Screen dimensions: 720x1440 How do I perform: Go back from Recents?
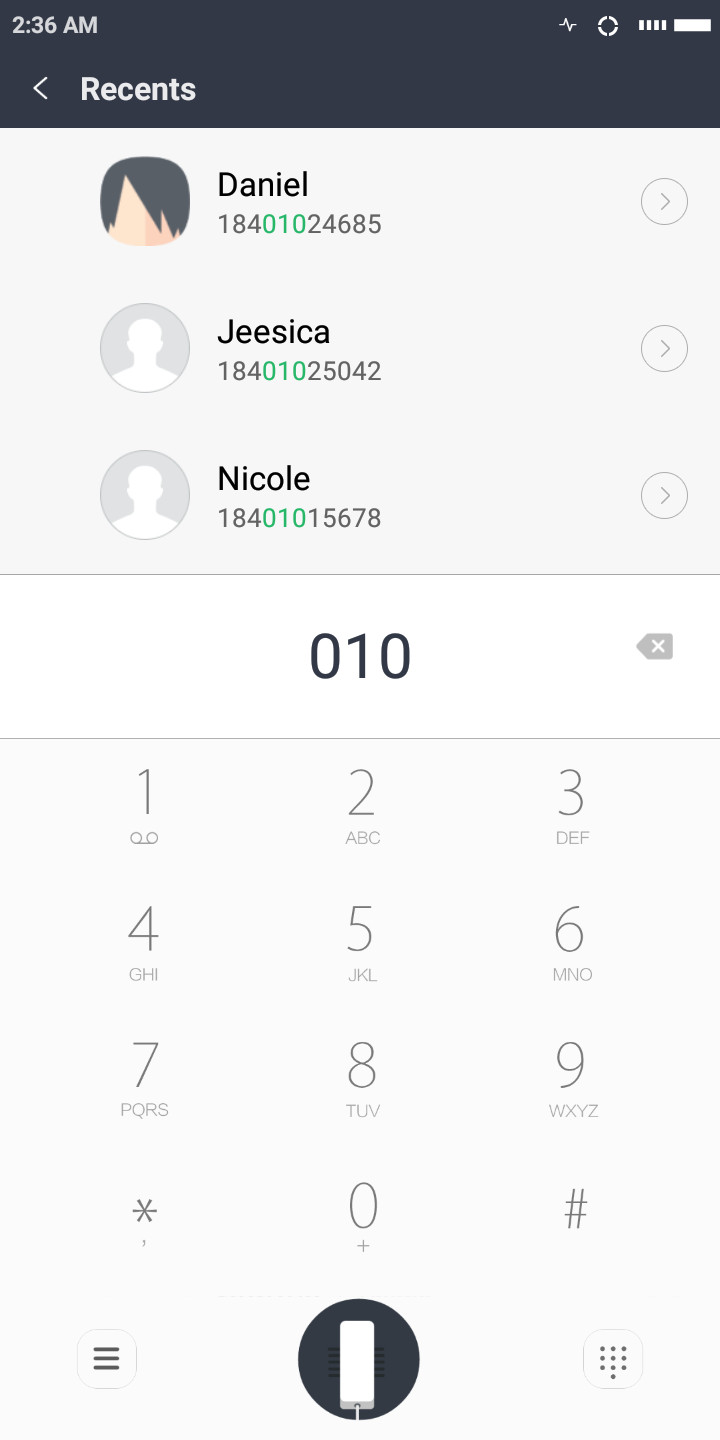(41, 89)
